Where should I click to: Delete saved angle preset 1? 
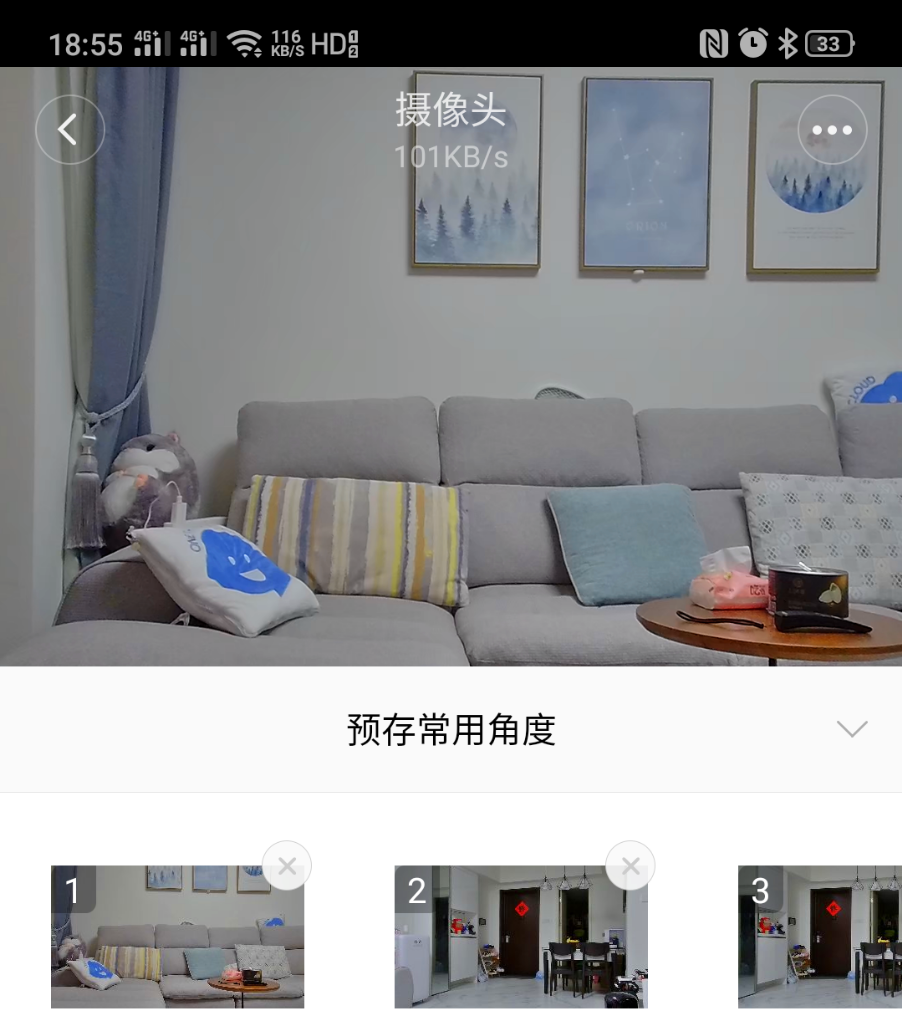[287, 866]
